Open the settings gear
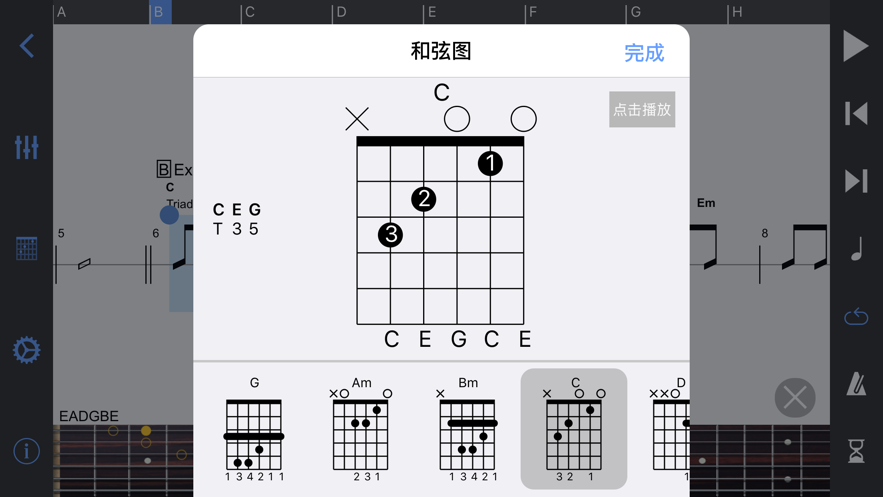Viewport: 883px width, 497px height. pos(27,350)
